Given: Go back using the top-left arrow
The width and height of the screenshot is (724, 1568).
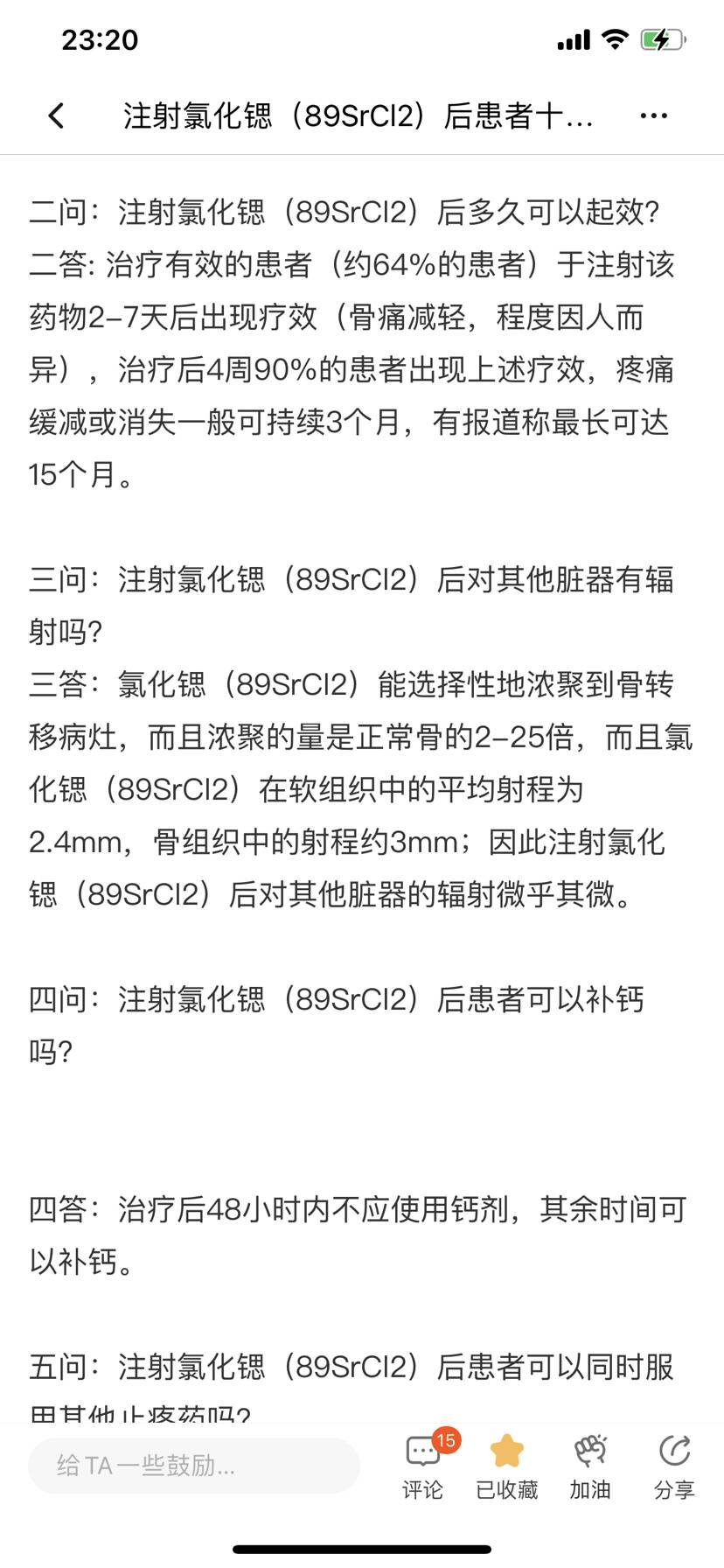Looking at the screenshot, I should click(x=57, y=115).
